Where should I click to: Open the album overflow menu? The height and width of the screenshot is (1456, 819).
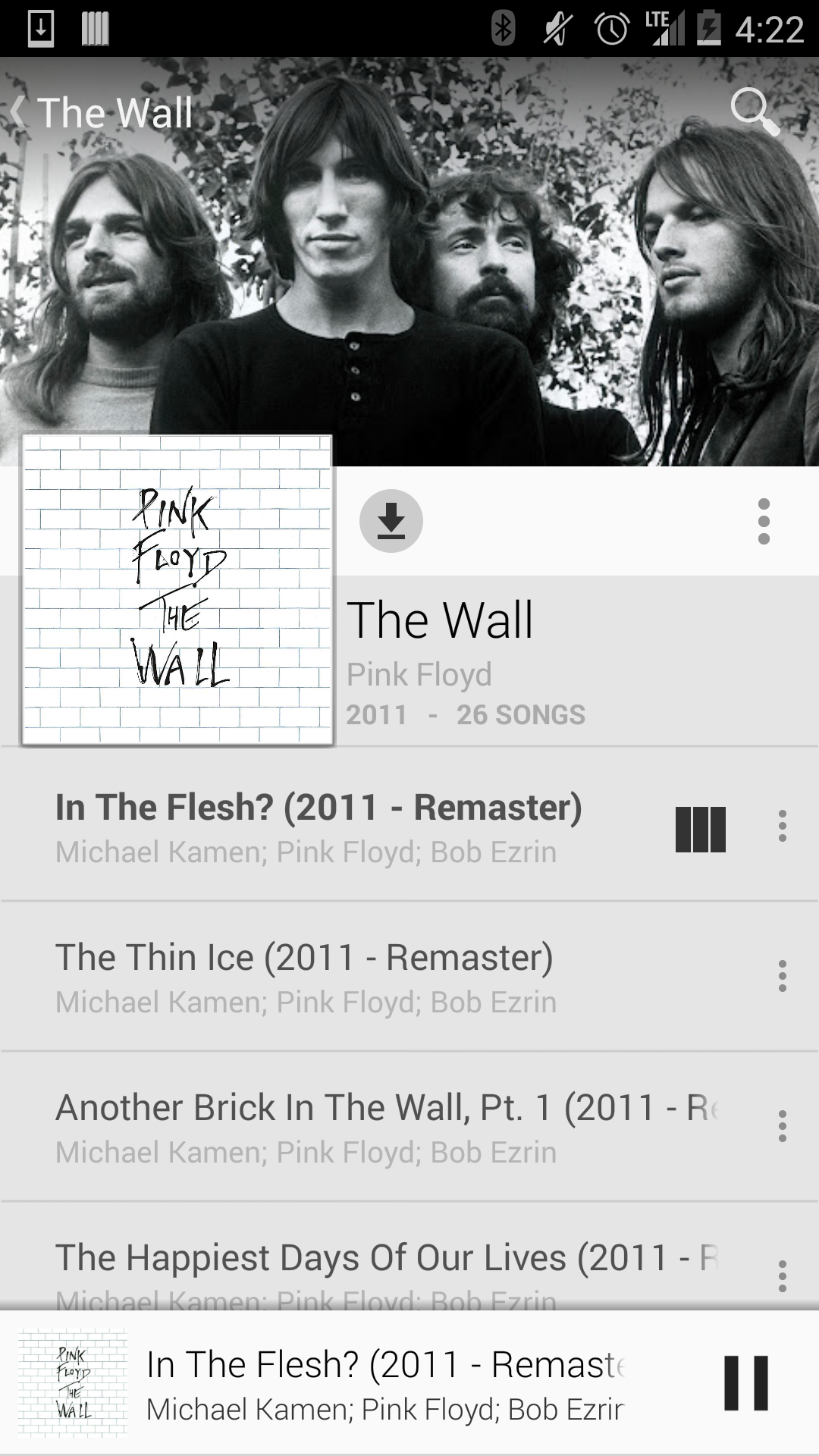pos(764,521)
